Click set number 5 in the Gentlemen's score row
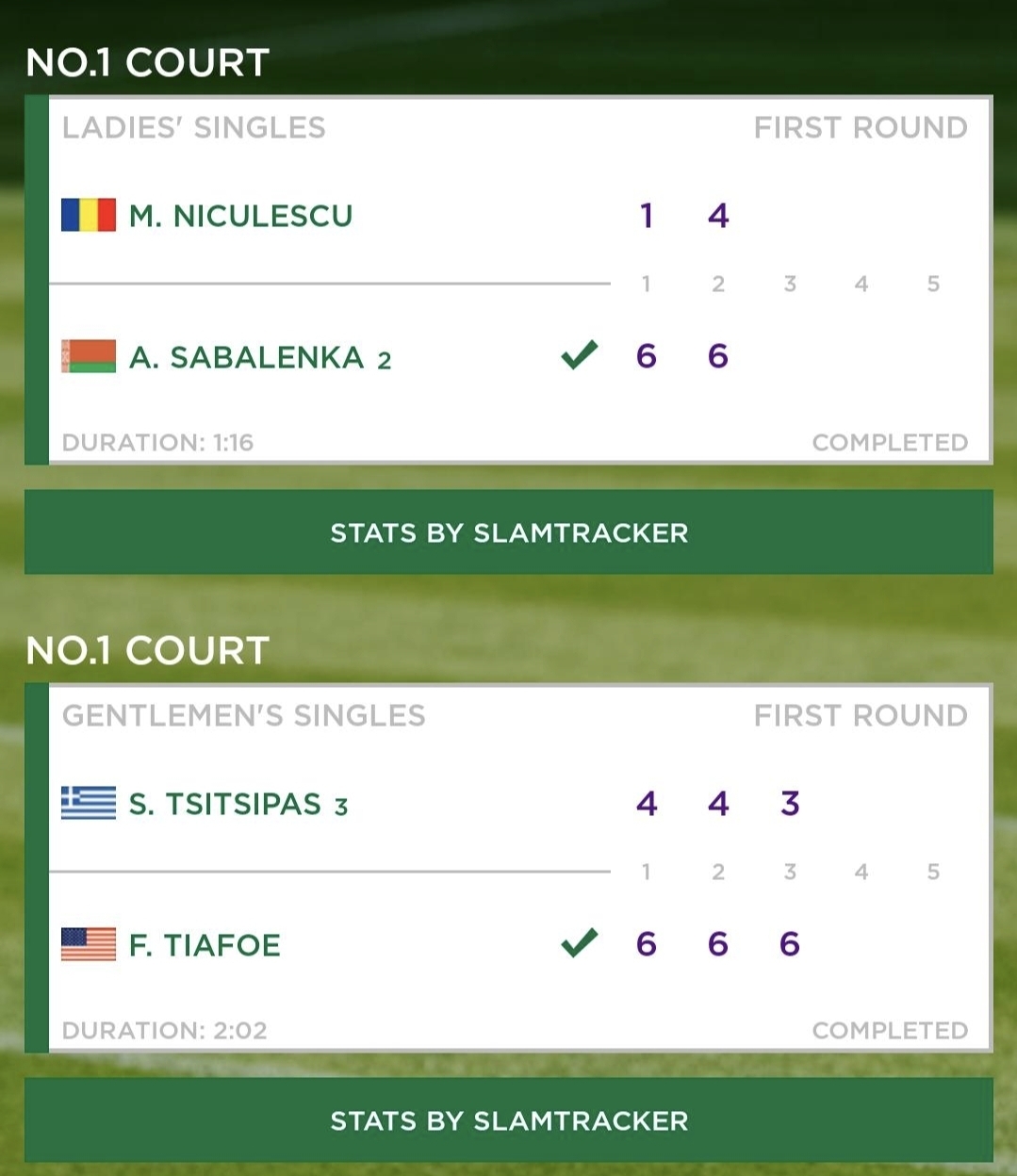 [932, 872]
